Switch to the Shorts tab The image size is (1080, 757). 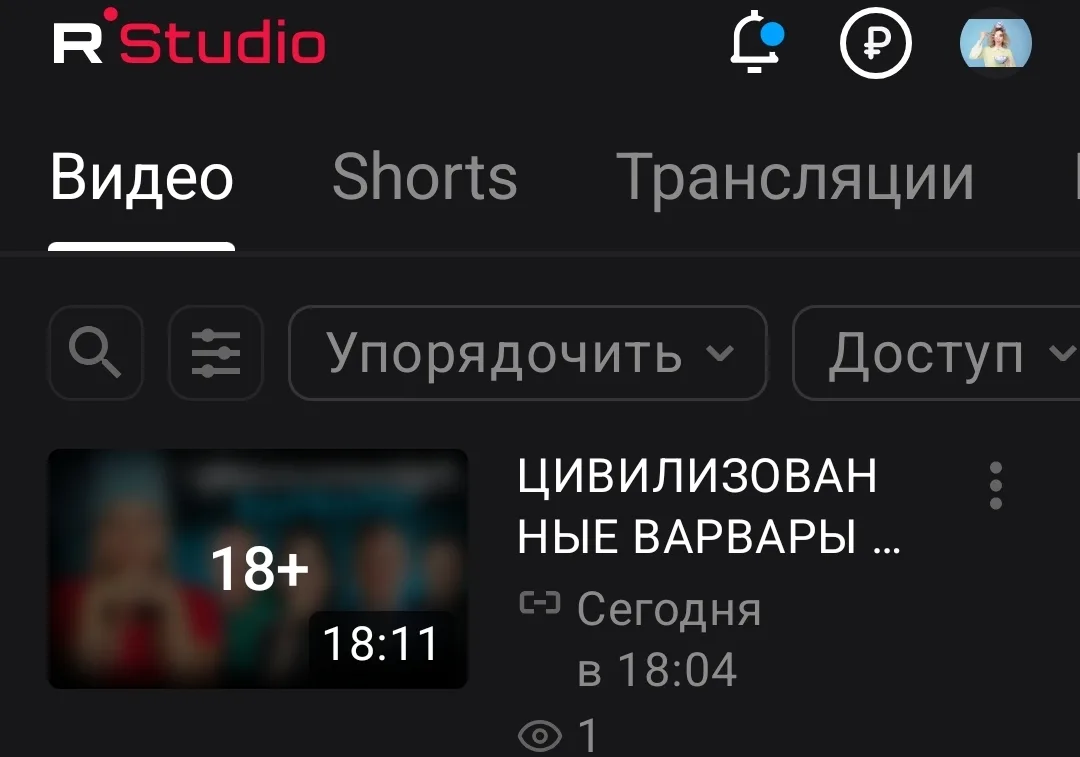[424, 178]
